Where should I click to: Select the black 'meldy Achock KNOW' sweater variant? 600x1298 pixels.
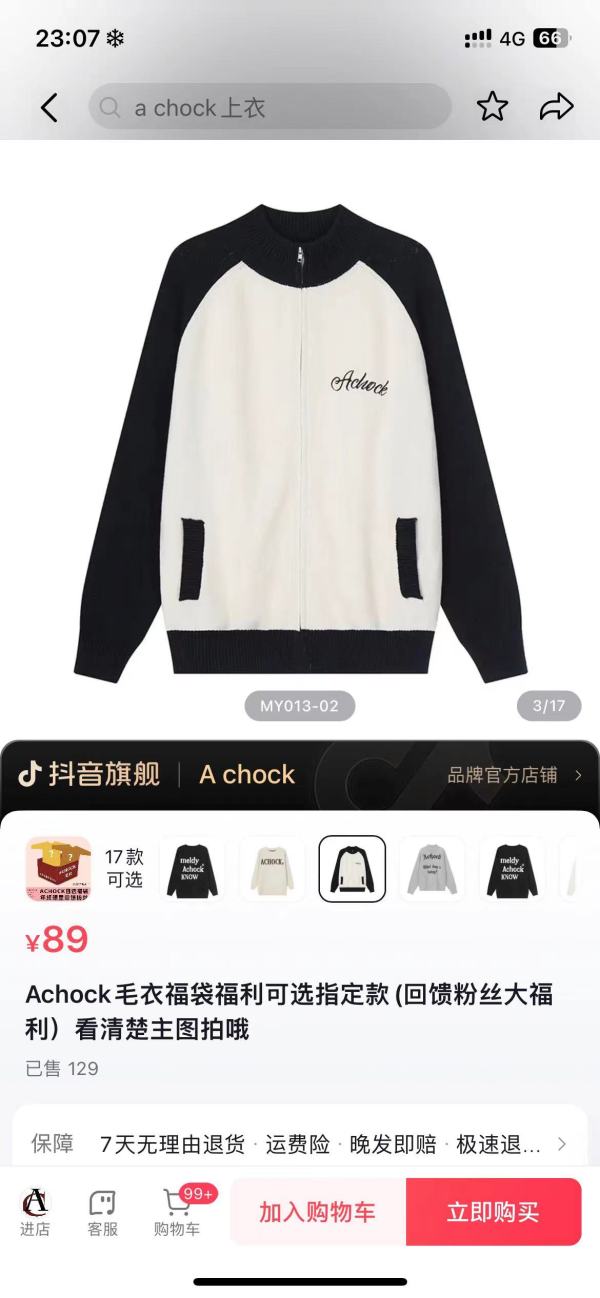(192, 868)
